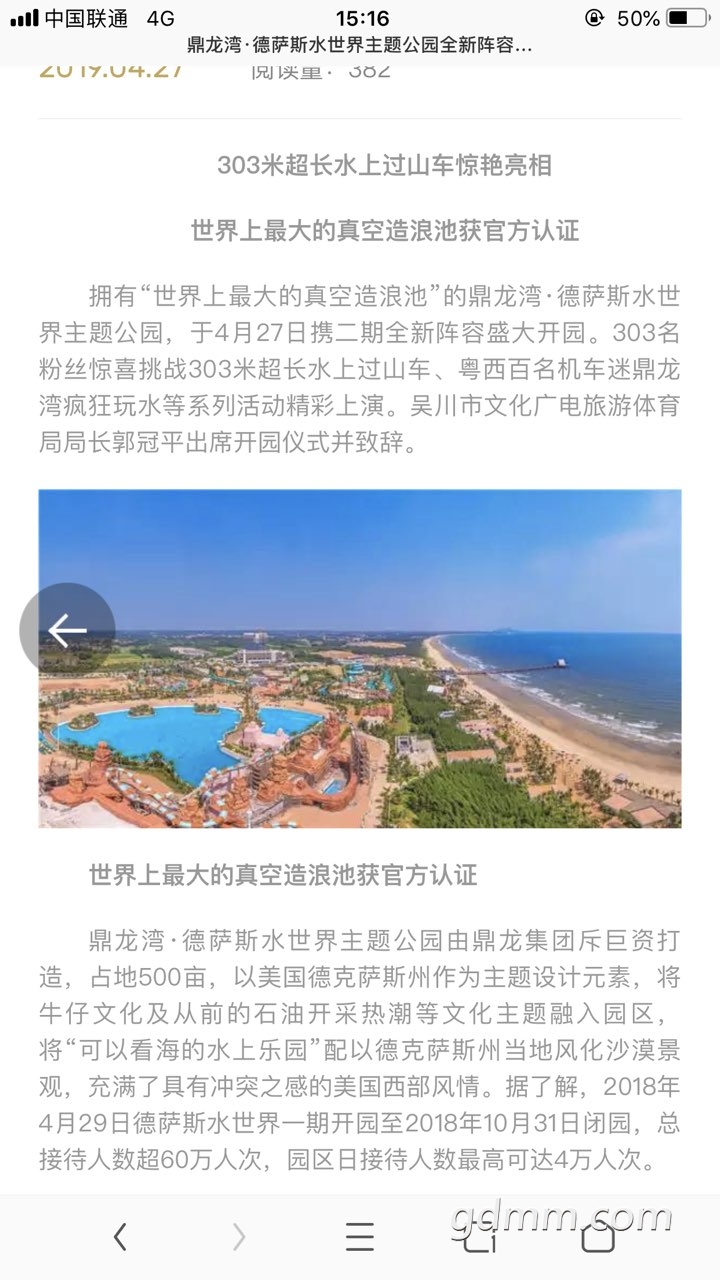720x1280 pixels.
Task: Open the browser tabs switcher
Action: (x=480, y=1239)
